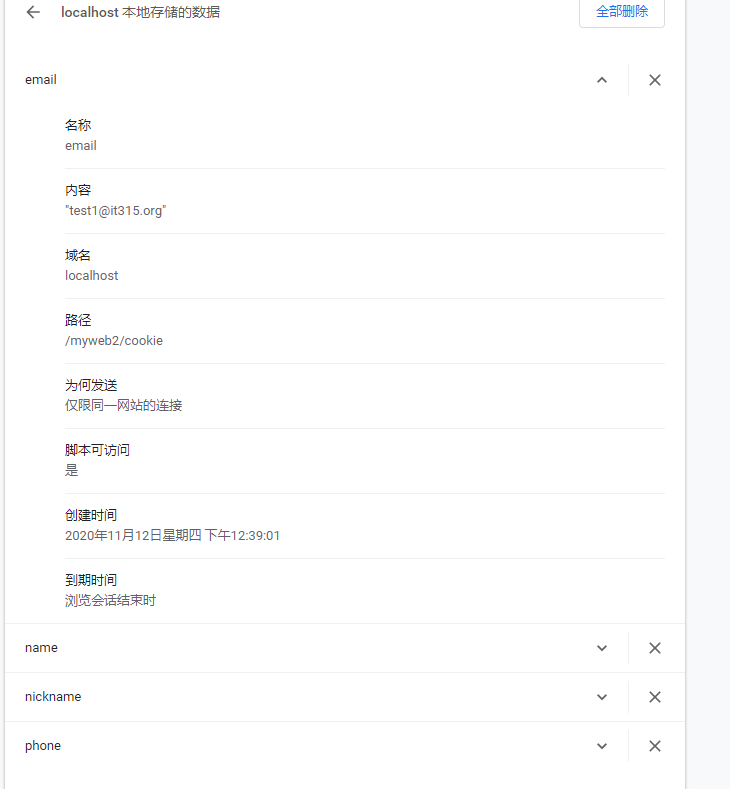Screen dimensions: 730x789
Task: Delete the email cookie
Action: coord(655,80)
